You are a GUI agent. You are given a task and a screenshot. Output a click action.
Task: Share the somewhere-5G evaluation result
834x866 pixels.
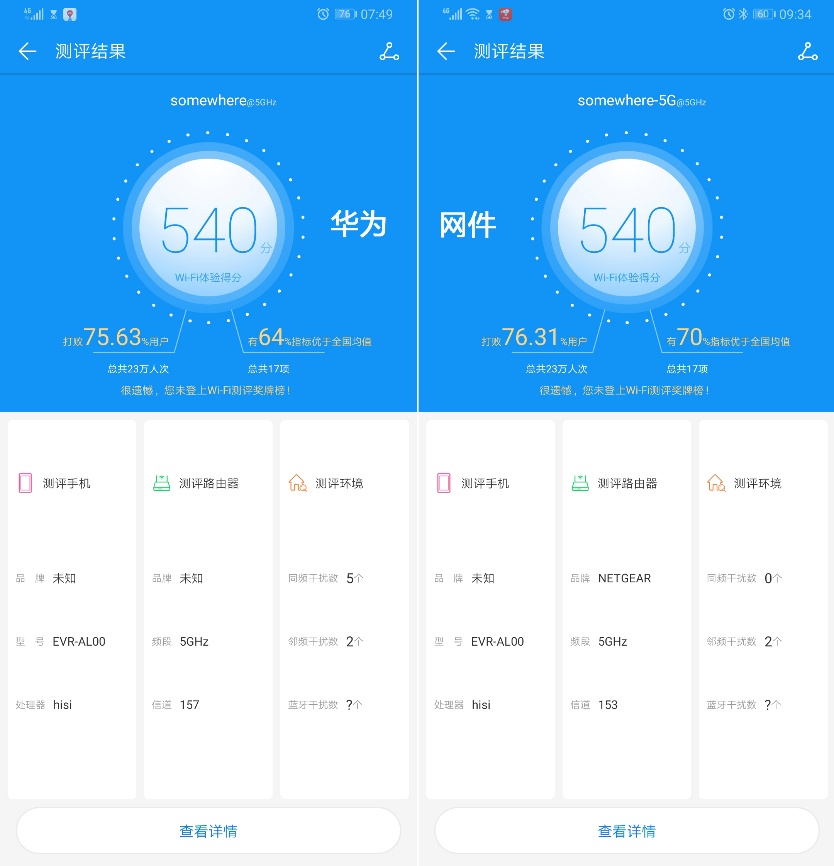[808, 51]
